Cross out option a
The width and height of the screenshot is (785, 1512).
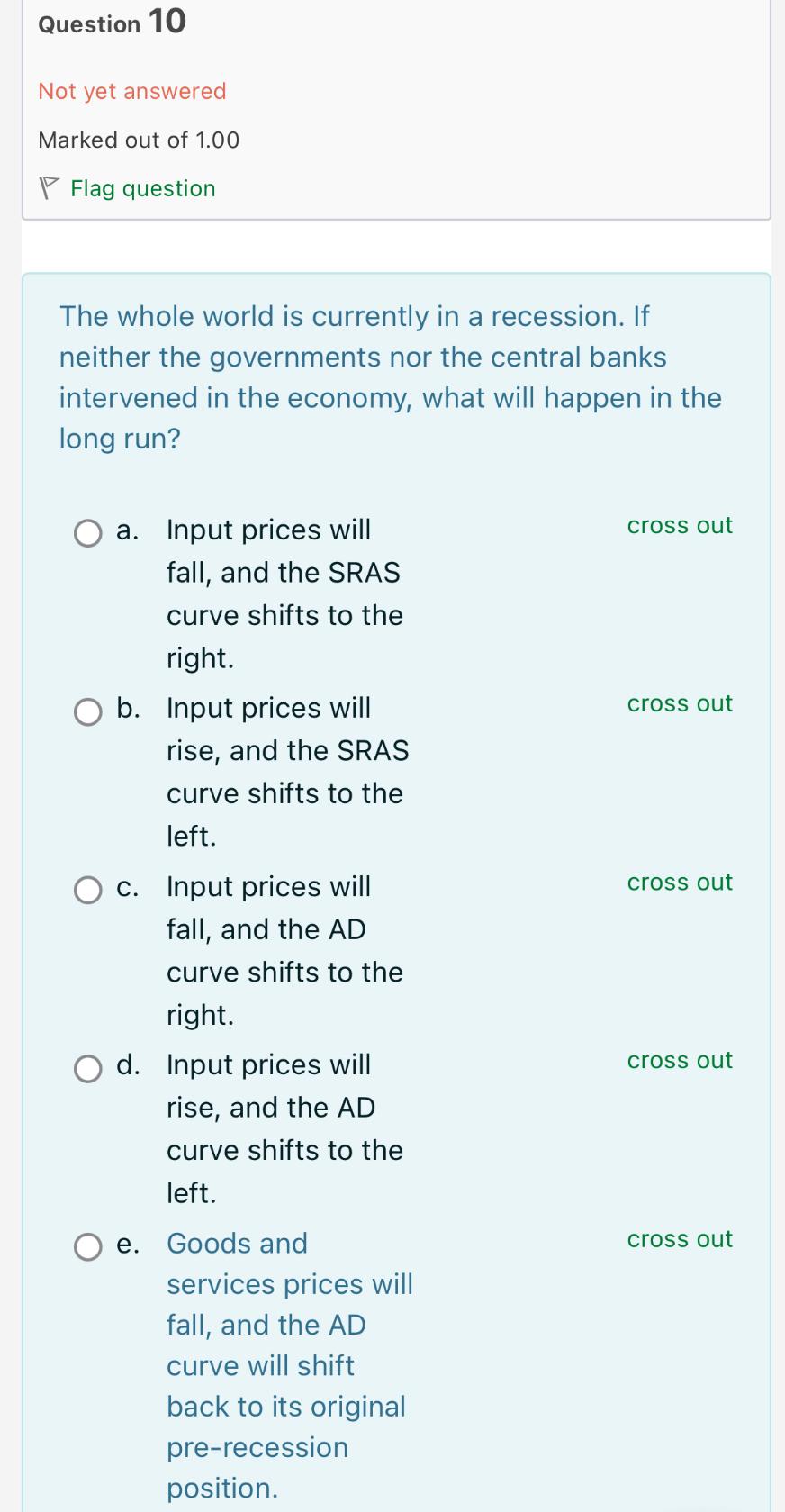tap(680, 525)
